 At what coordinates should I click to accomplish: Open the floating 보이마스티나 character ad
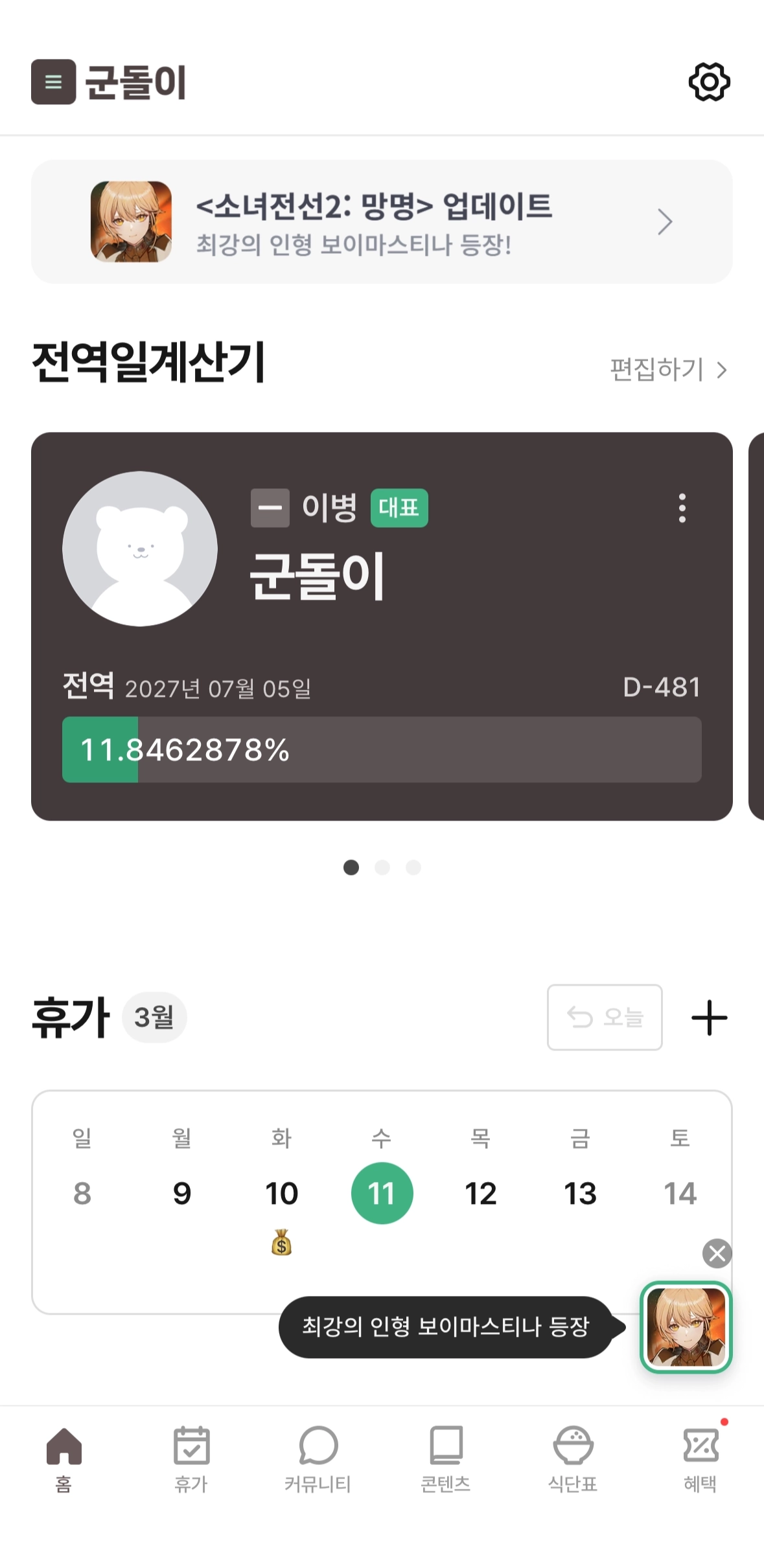[x=686, y=1326]
